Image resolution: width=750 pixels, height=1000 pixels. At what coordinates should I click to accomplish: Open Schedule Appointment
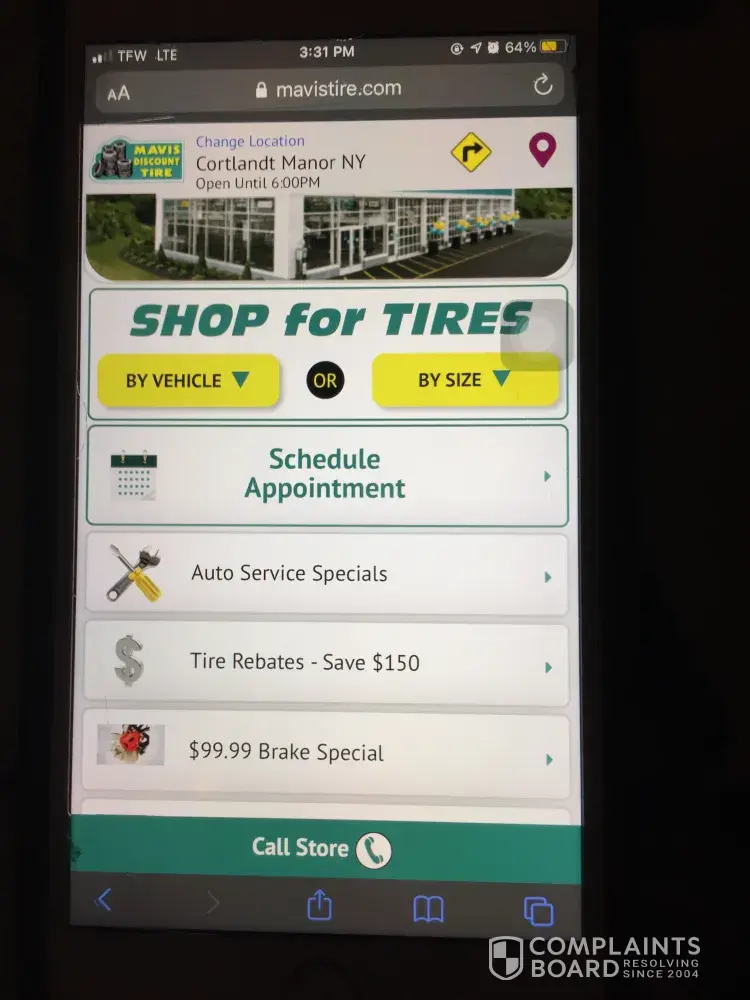pyautogui.click(x=327, y=474)
